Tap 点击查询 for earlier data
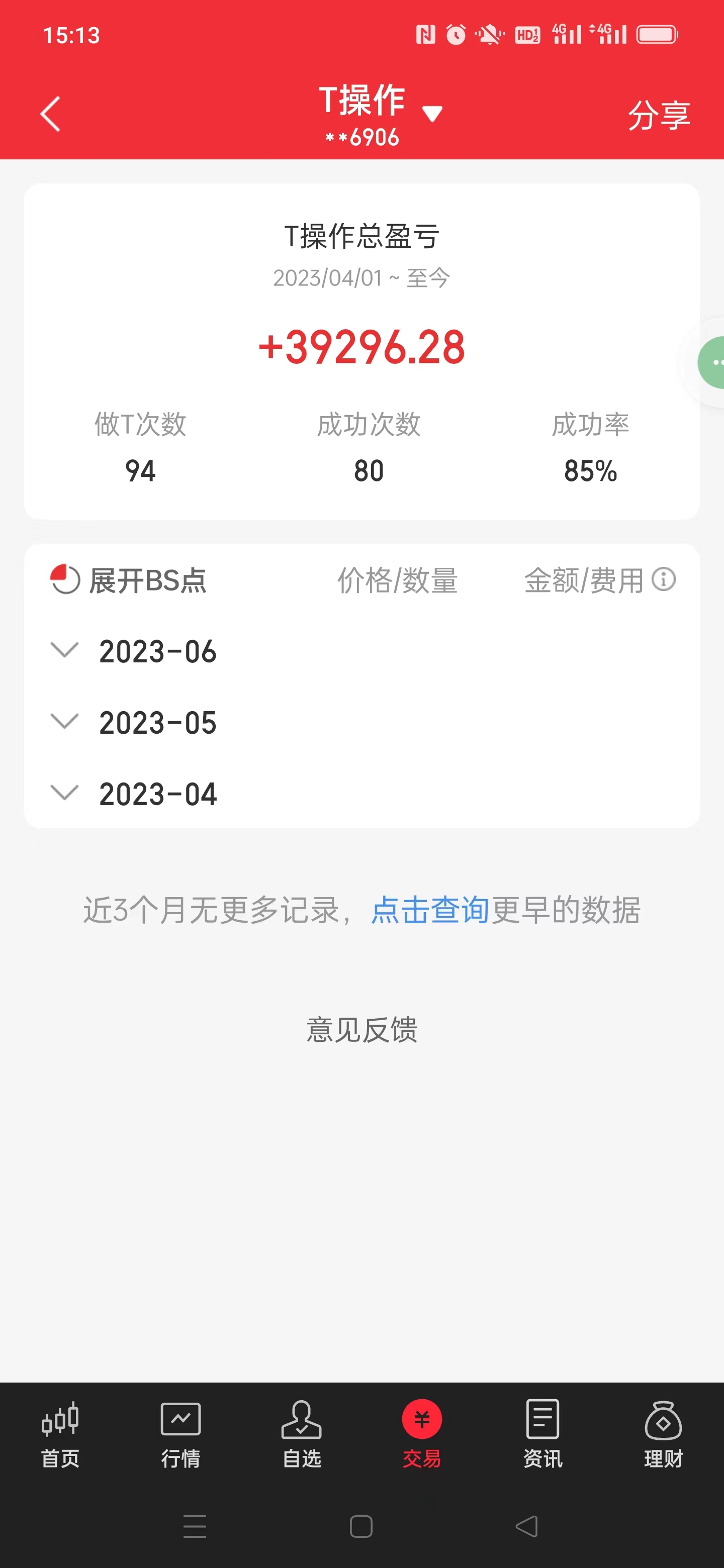The image size is (724, 1568). (x=430, y=910)
